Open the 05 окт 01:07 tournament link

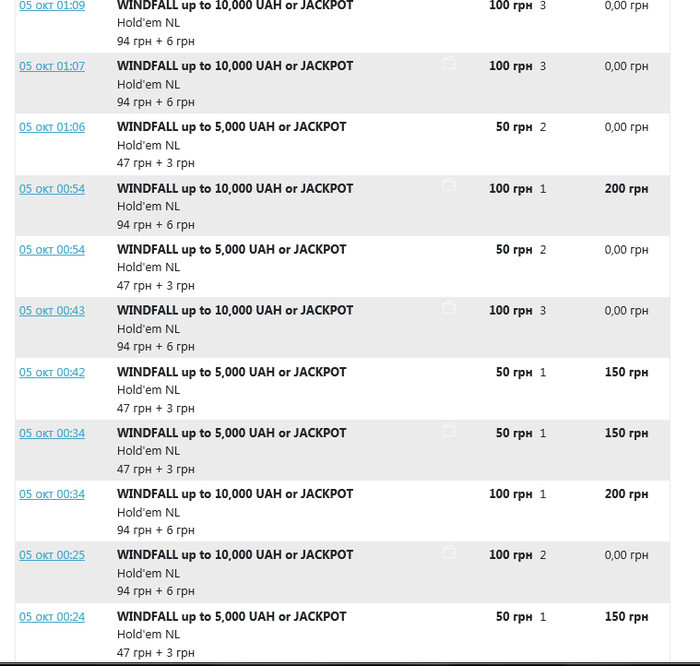pyautogui.click(x=52, y=66)
